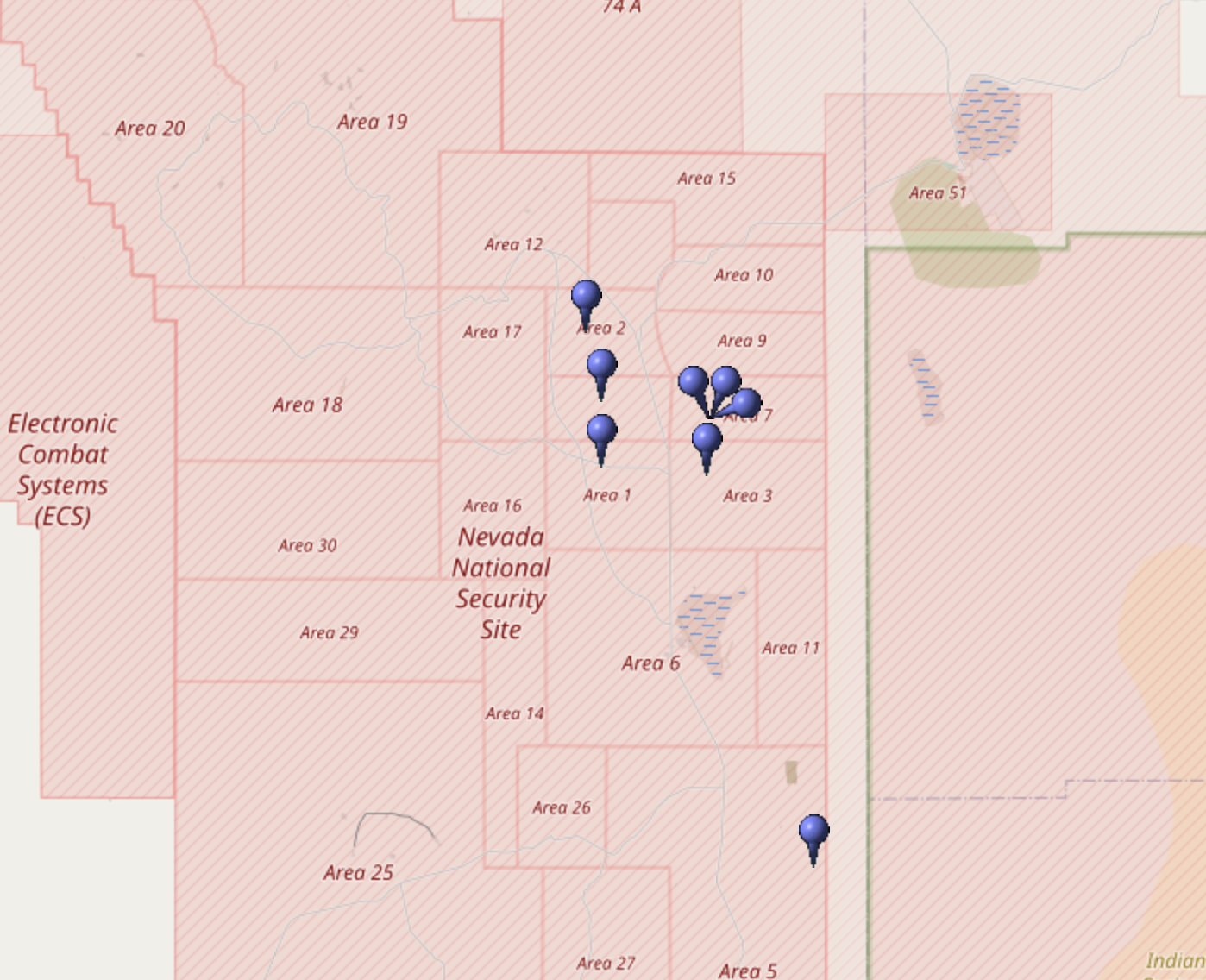Image resolution: width=1206 pixels, height=980 pixels.
Task: Open the pin just above the Area 3 label
Action: [x=707, y=447]
